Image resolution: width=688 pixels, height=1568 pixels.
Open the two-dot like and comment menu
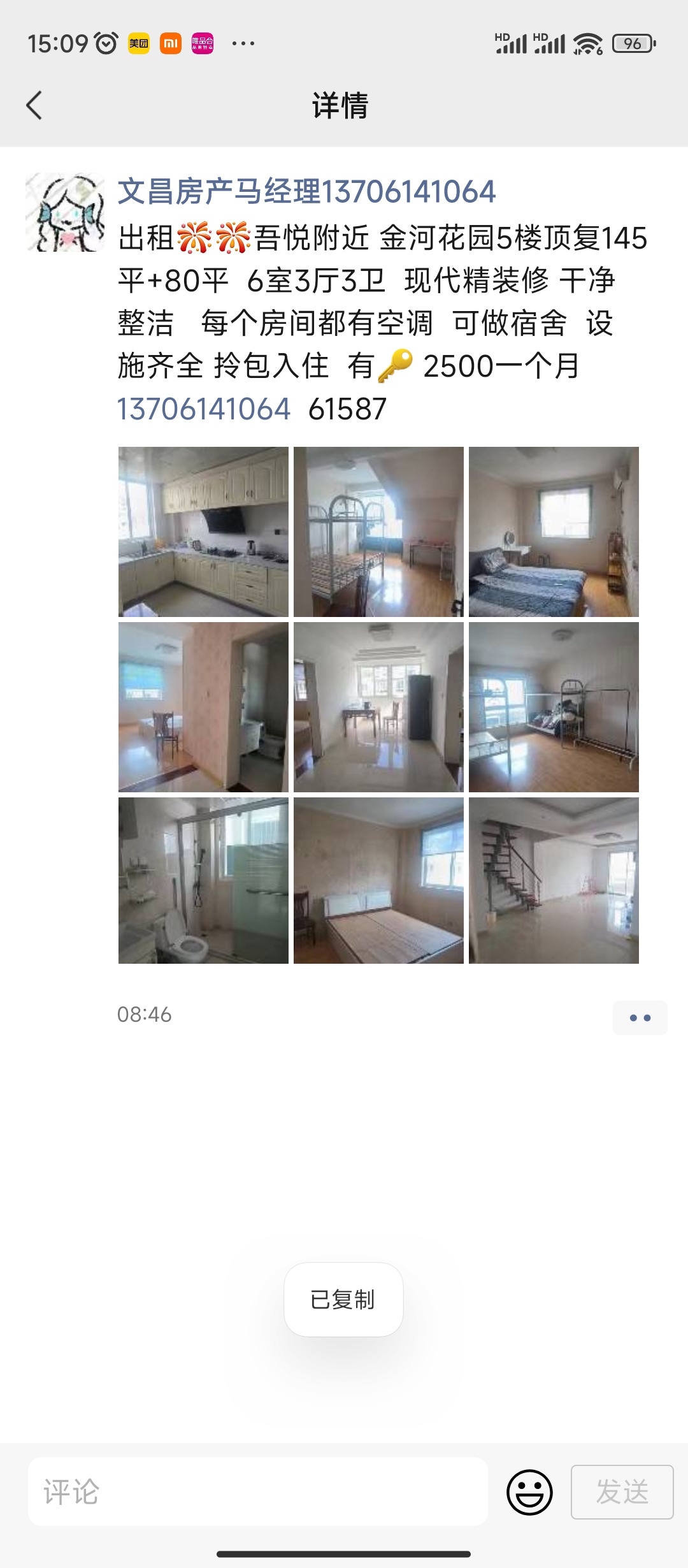(640, 1018)
